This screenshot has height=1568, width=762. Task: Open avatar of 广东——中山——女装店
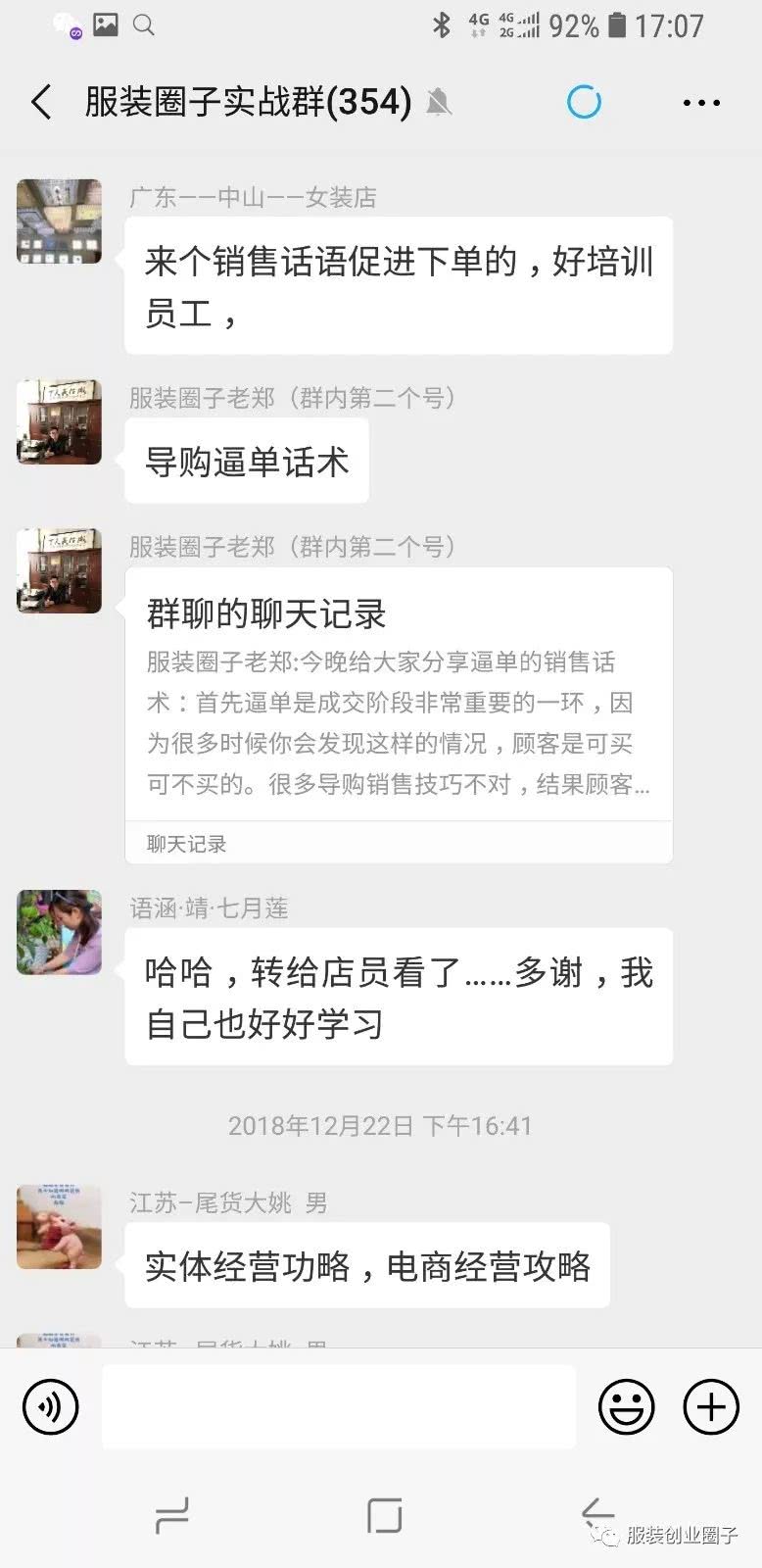click(60, 221)
